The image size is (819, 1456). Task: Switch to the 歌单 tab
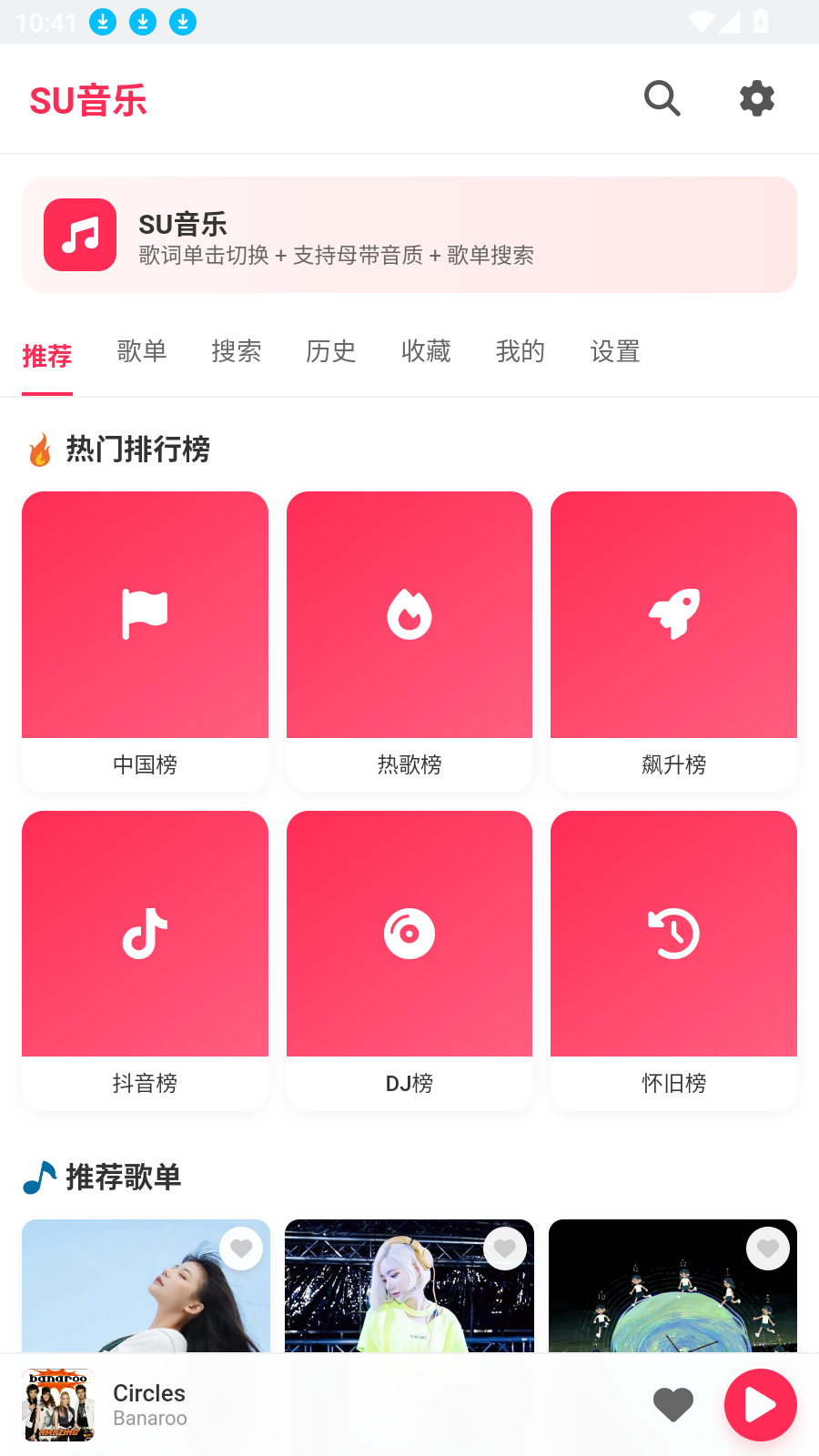pos(142,352)
